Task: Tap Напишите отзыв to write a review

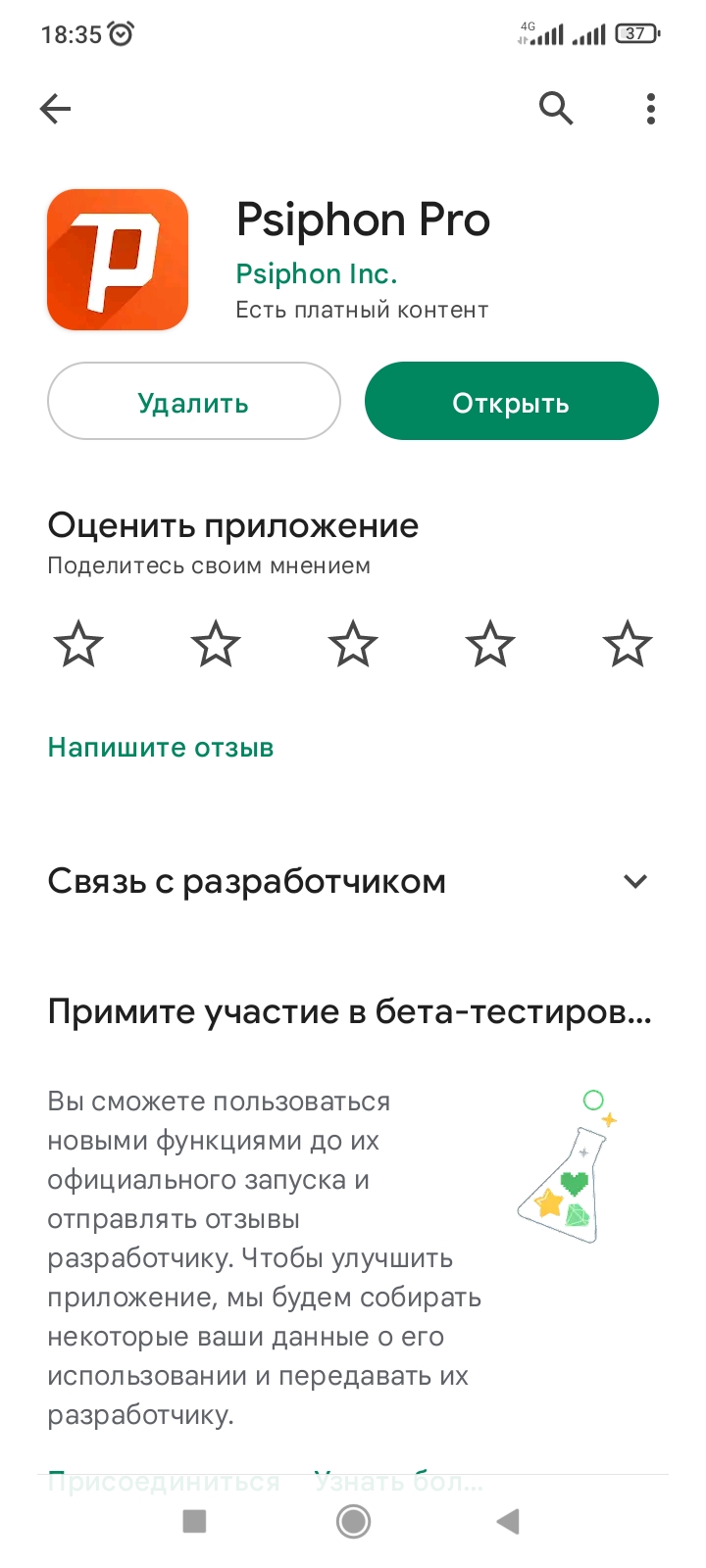Action: [x=161, y=748]
